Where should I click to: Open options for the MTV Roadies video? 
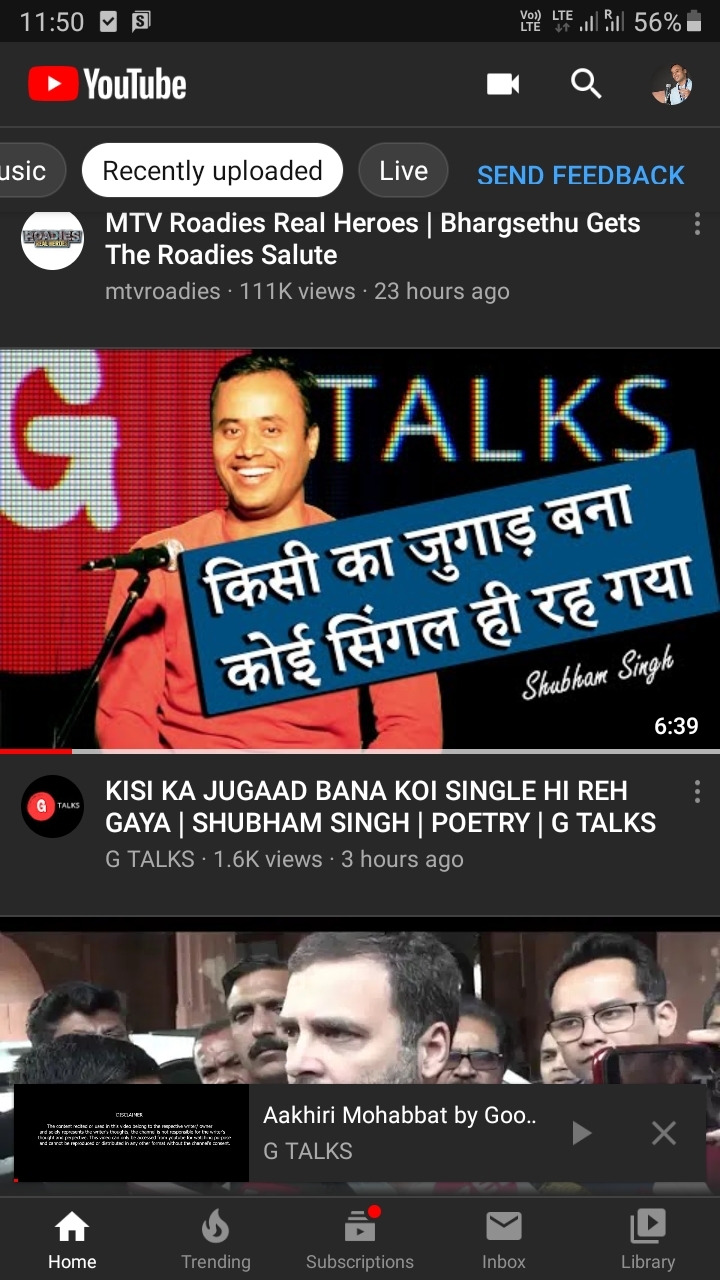tap(697, 225)
